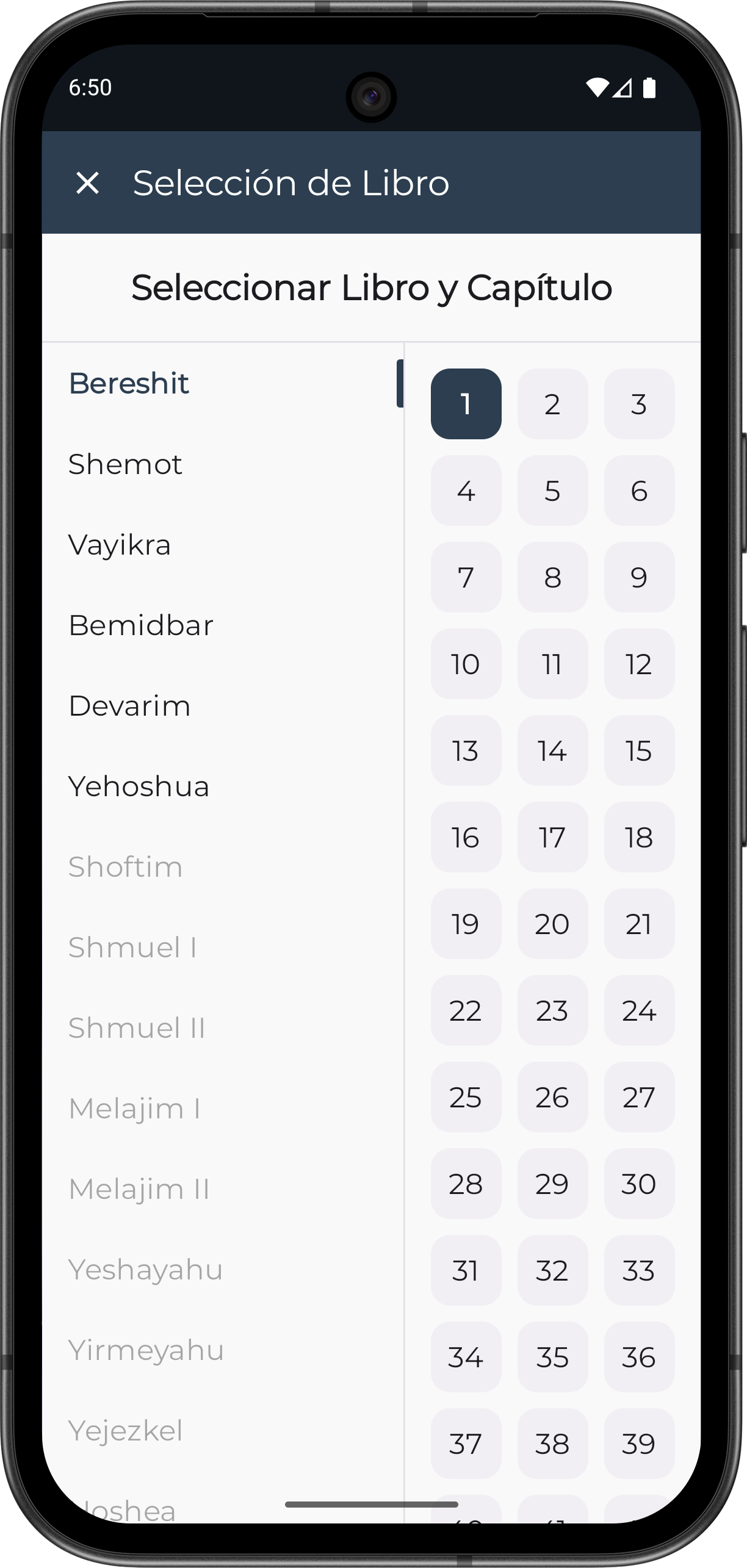
Task: Choose chapter 17
Action: (552, 837)
